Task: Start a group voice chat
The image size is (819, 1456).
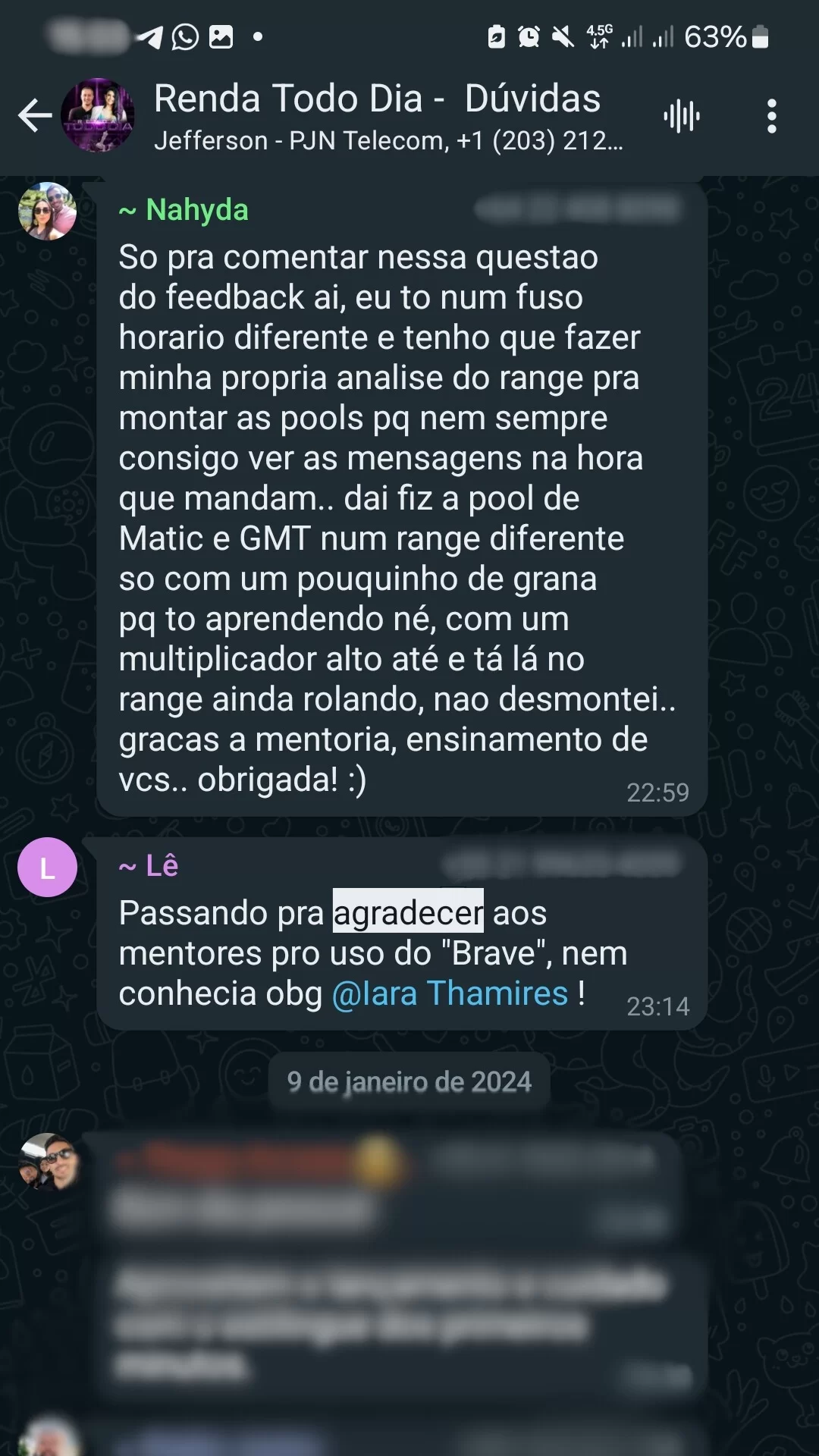Action: pyautogui.click(x=681, y=116)
